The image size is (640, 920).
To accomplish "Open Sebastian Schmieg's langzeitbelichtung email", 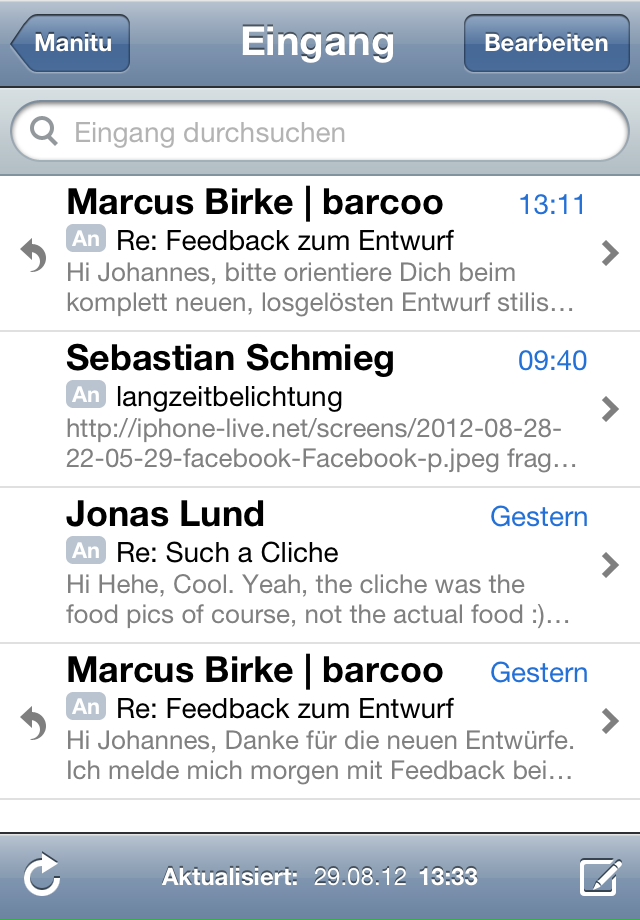I will click(x=320, y=409).
